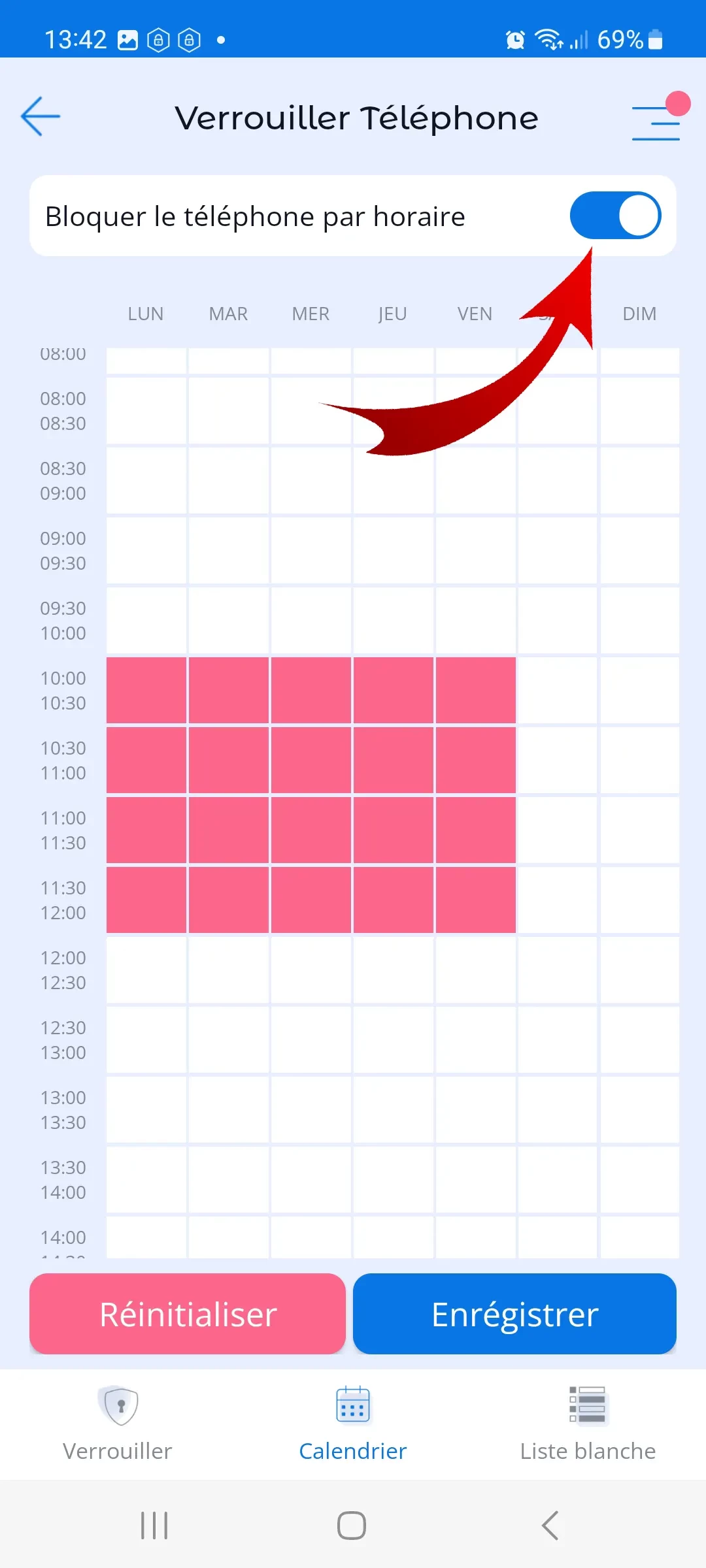The width and height of the screenshot is (706, 1568).
Task: Go back using the top-left arrow
Action: (41, 117)
